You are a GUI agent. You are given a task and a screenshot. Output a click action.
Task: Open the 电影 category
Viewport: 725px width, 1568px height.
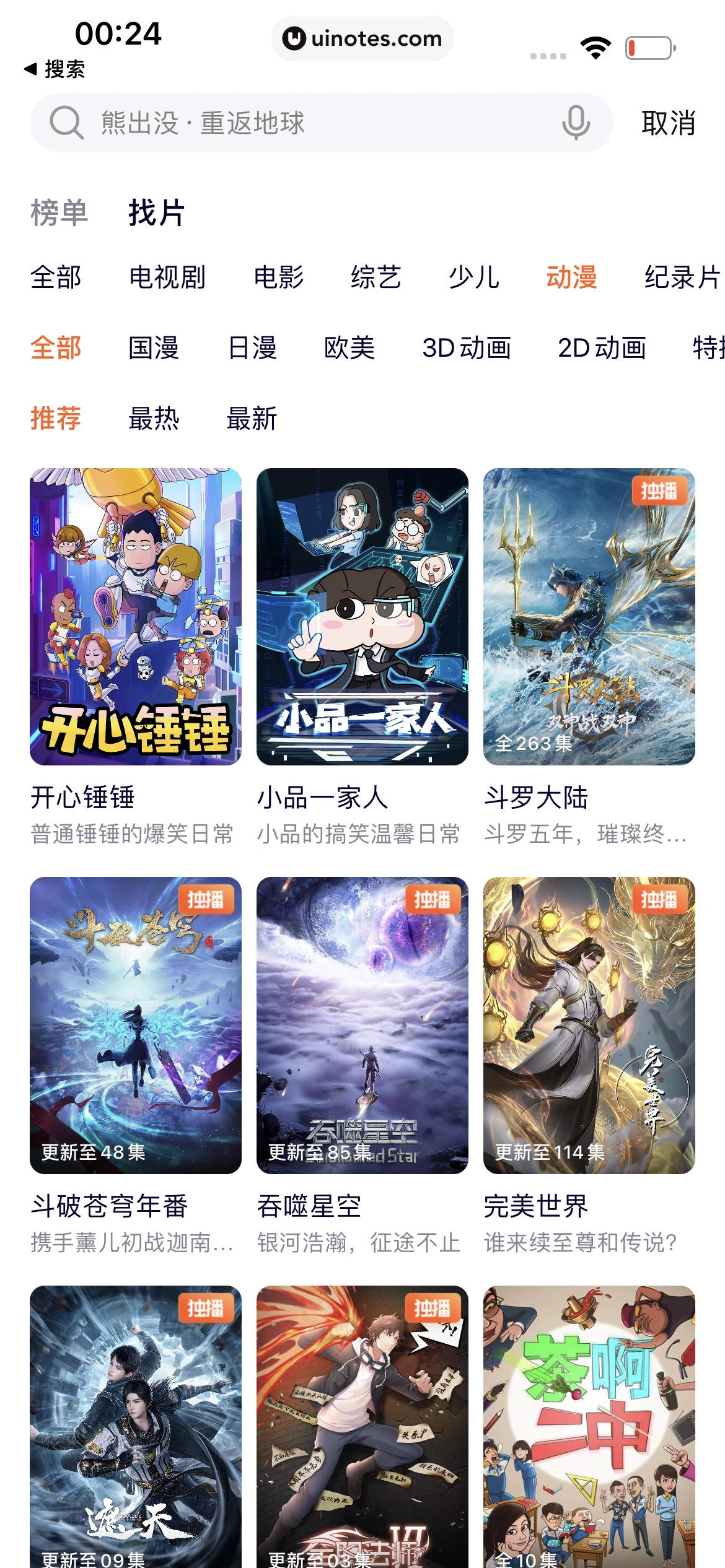point(279,277)
